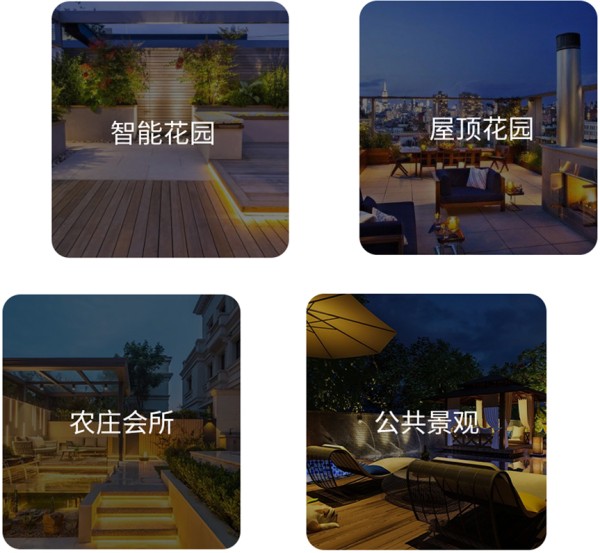Tap the 公共景观 card

click(x=426, y=422)
